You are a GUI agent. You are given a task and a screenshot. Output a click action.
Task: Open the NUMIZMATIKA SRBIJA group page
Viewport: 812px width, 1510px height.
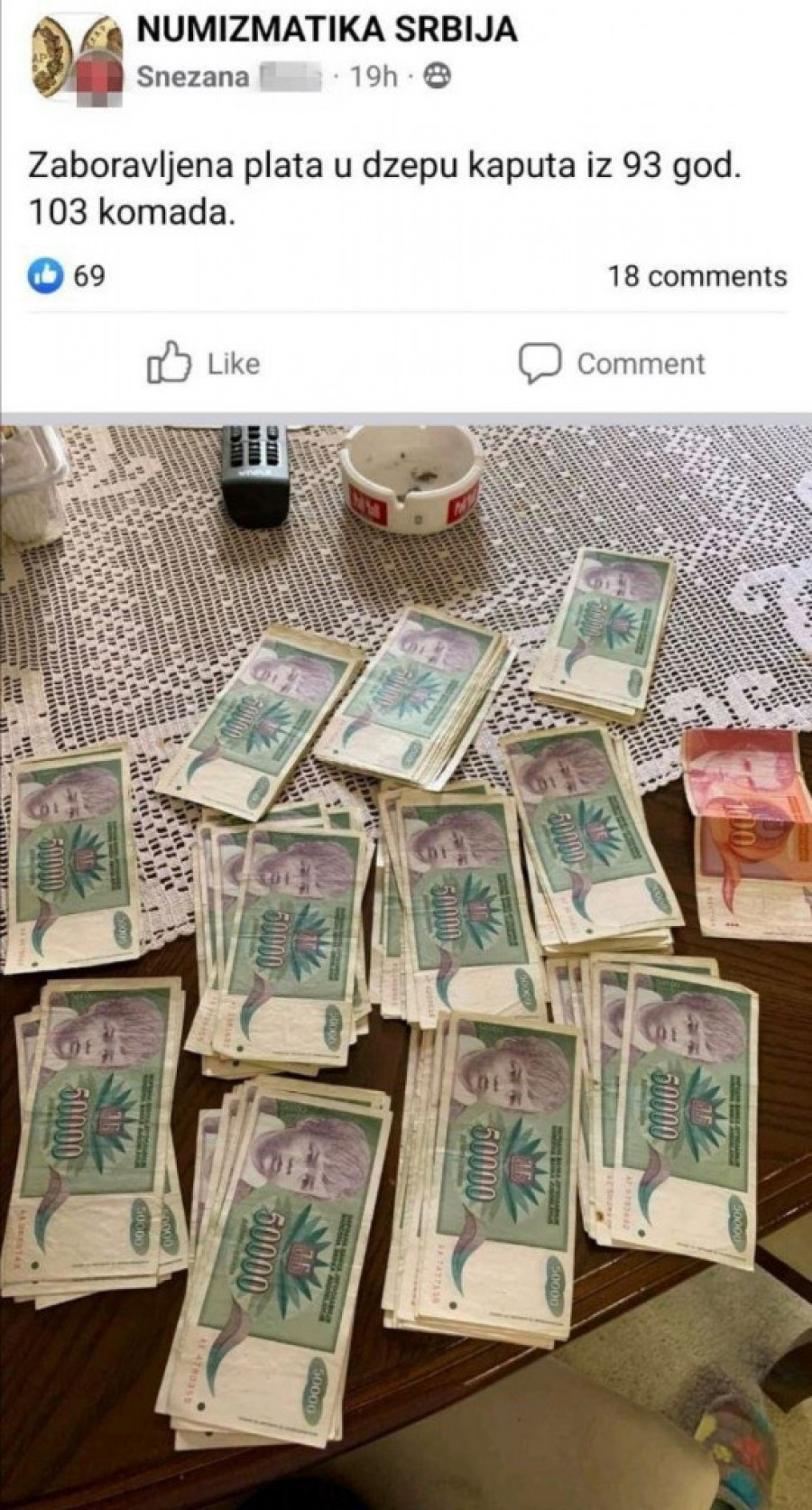327,30
